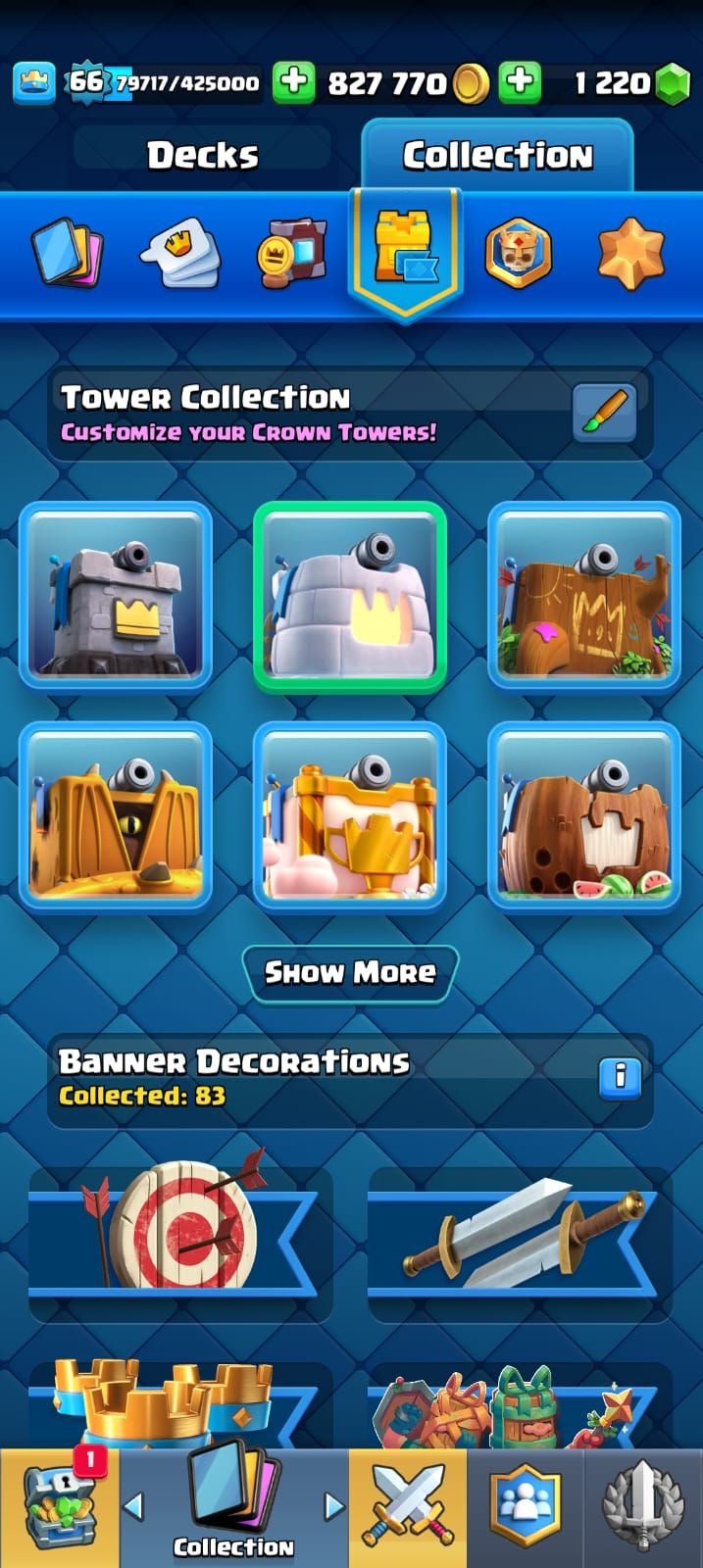Open the banner tokens sub-tab

[291, 253]
